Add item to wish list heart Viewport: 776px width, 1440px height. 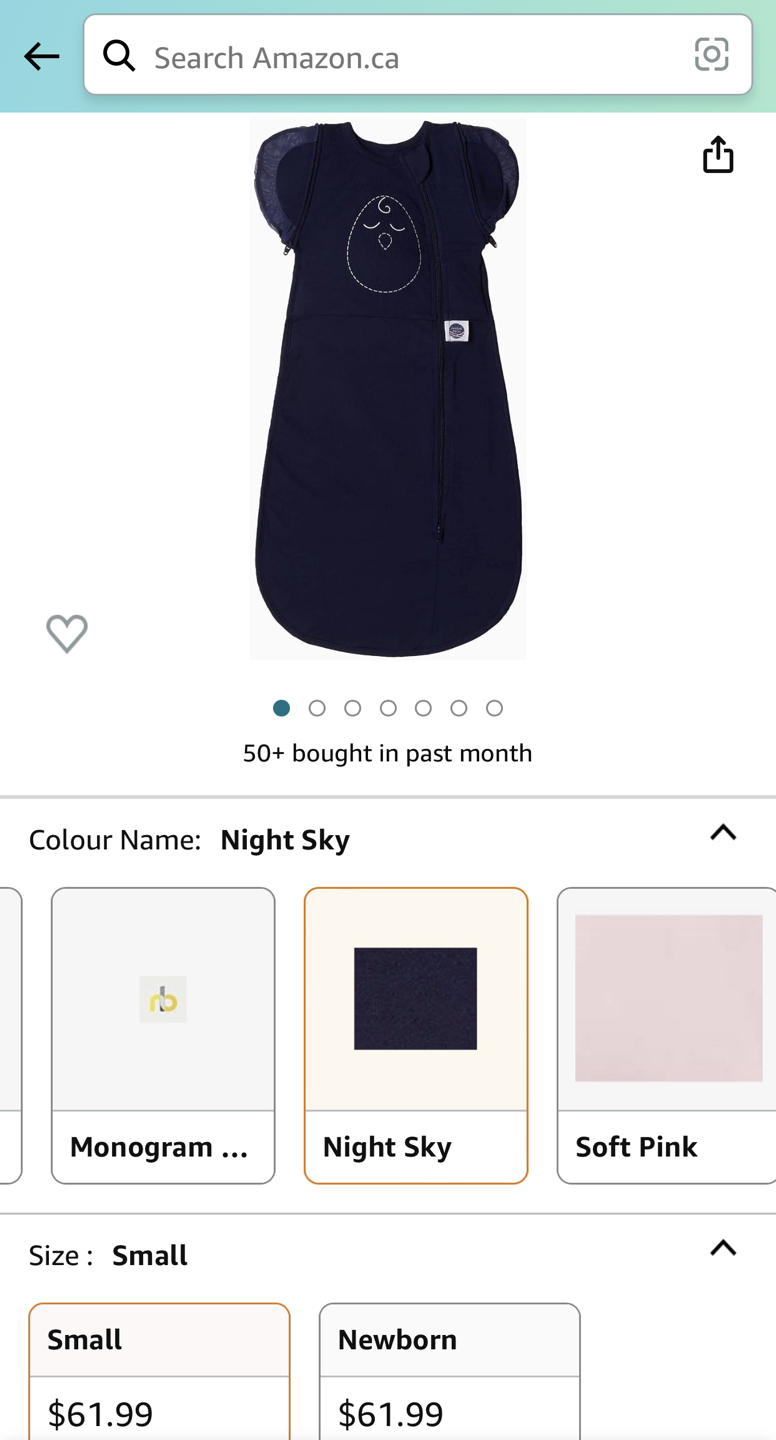67,633
